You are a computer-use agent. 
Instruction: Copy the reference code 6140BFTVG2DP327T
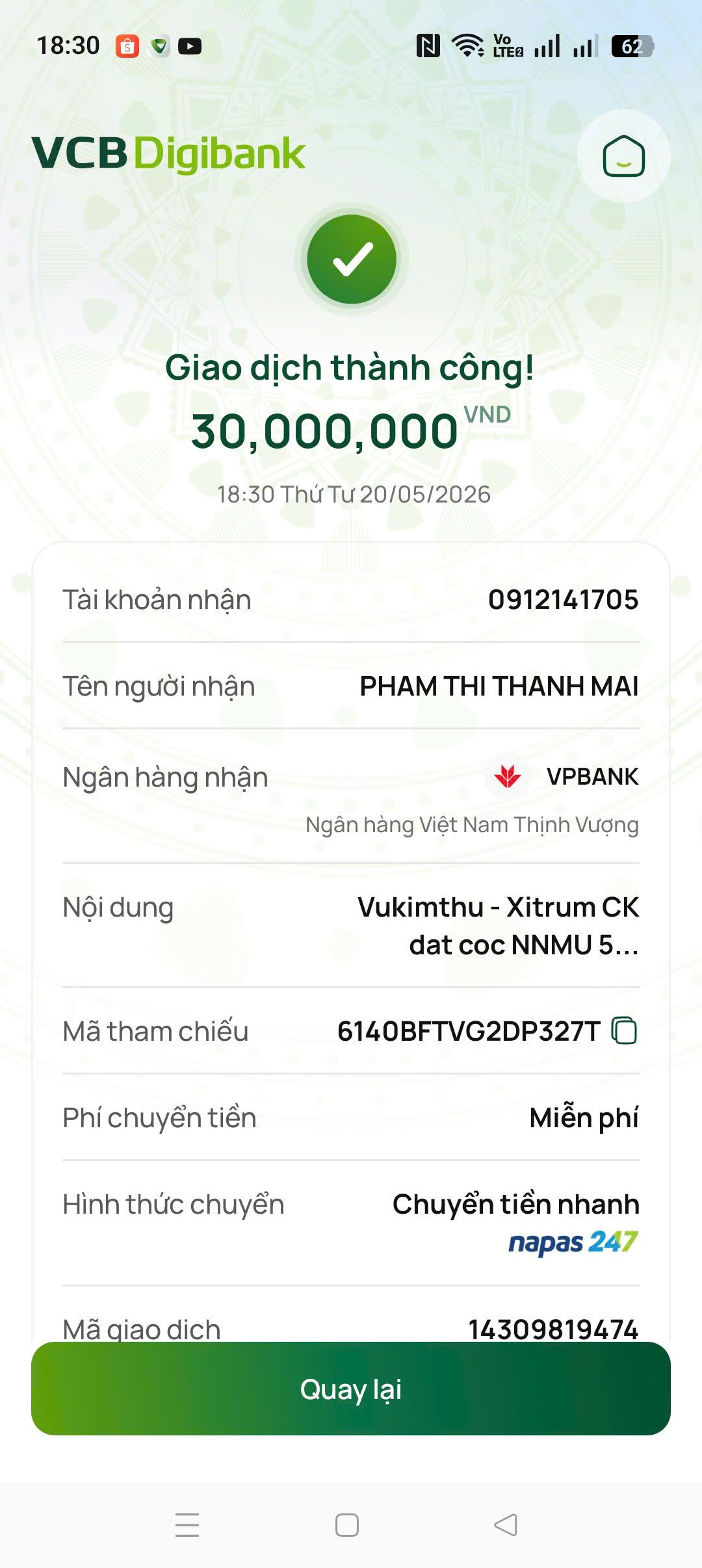[625, 1031]
